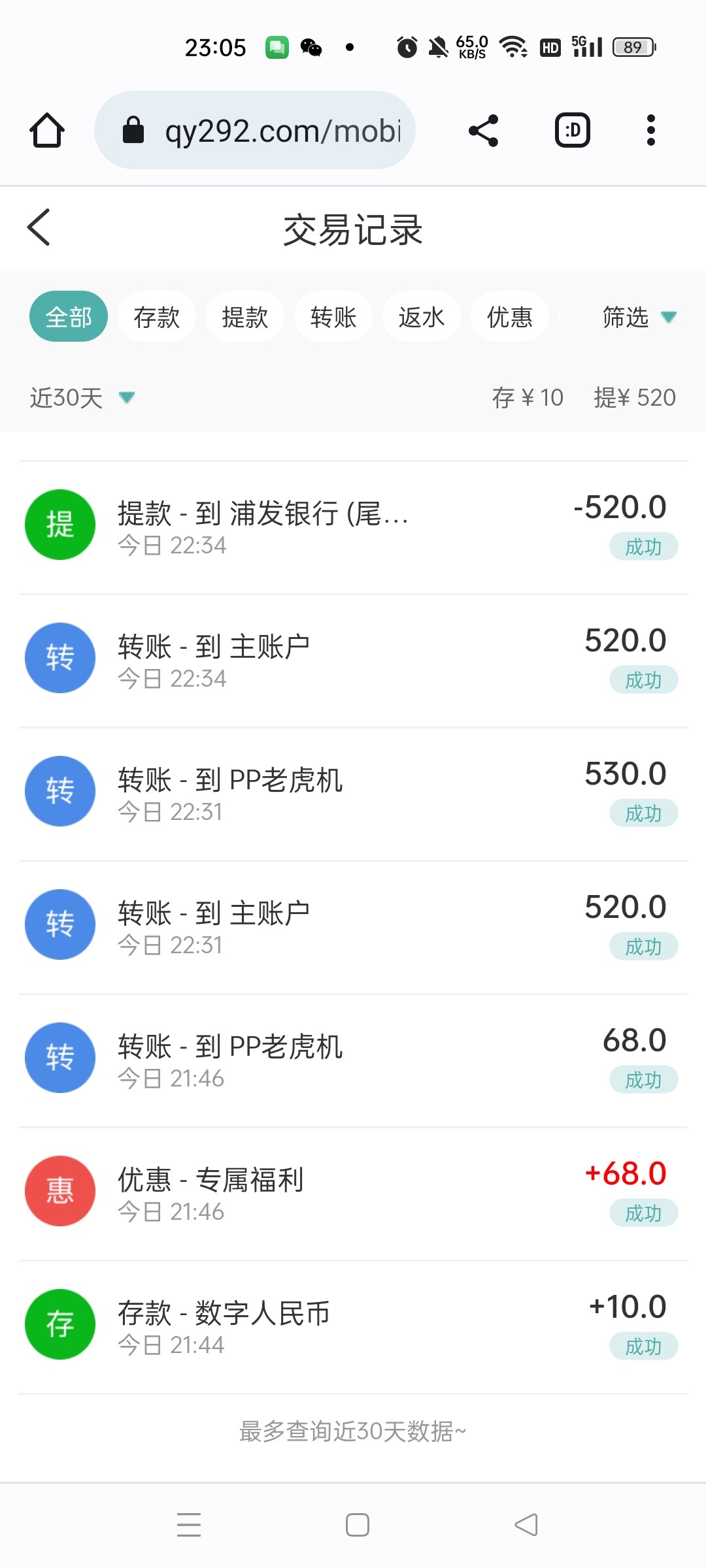Viewport: 706px width, 1568px height.
Task: Select the 全部 filter chip
Action: click(69, 317)
